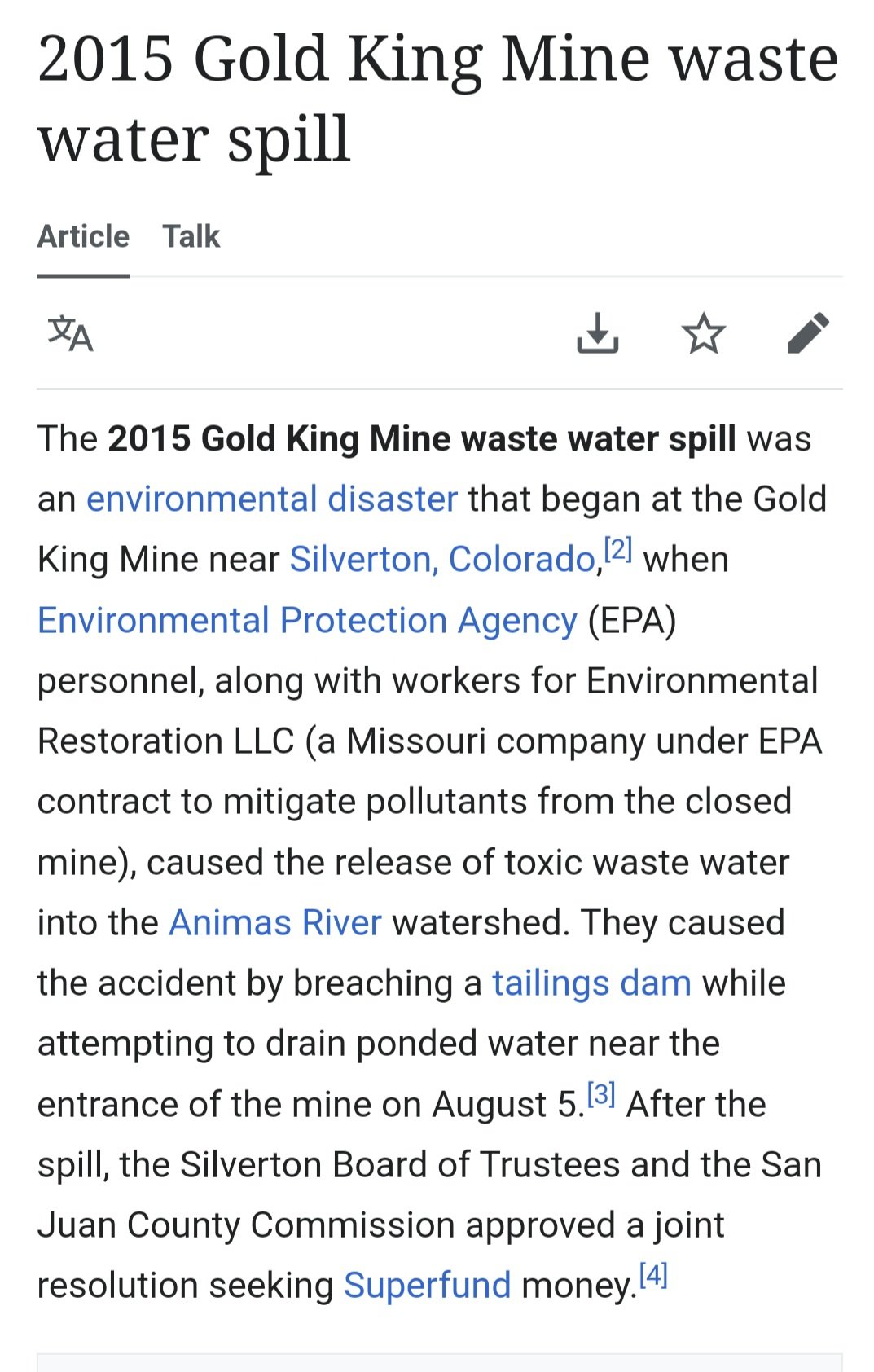Select the Article tab
This screenshot has height=1372, width=874.
pos(83,237)
